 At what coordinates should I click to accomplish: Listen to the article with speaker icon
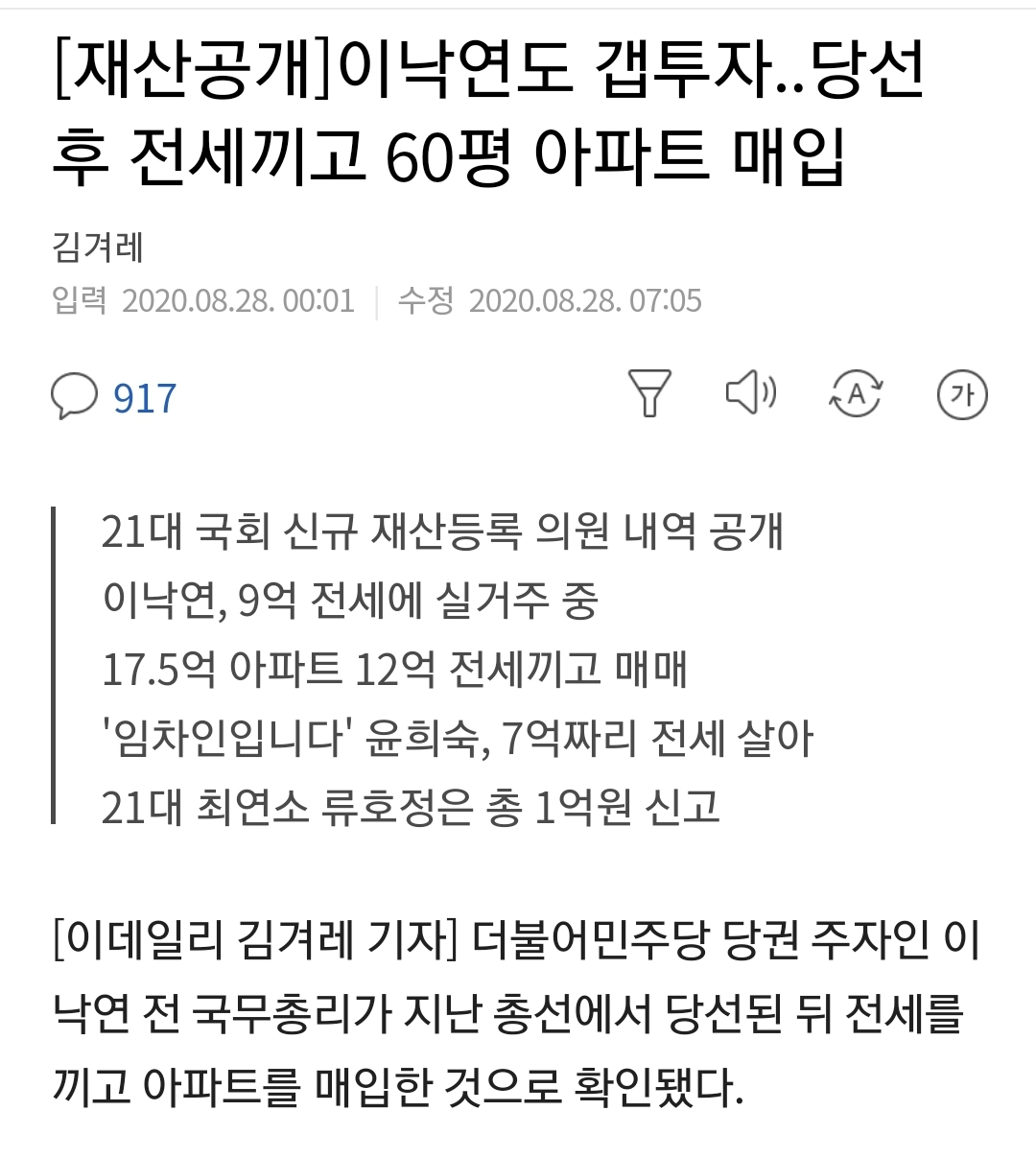[x=751, y=393]
